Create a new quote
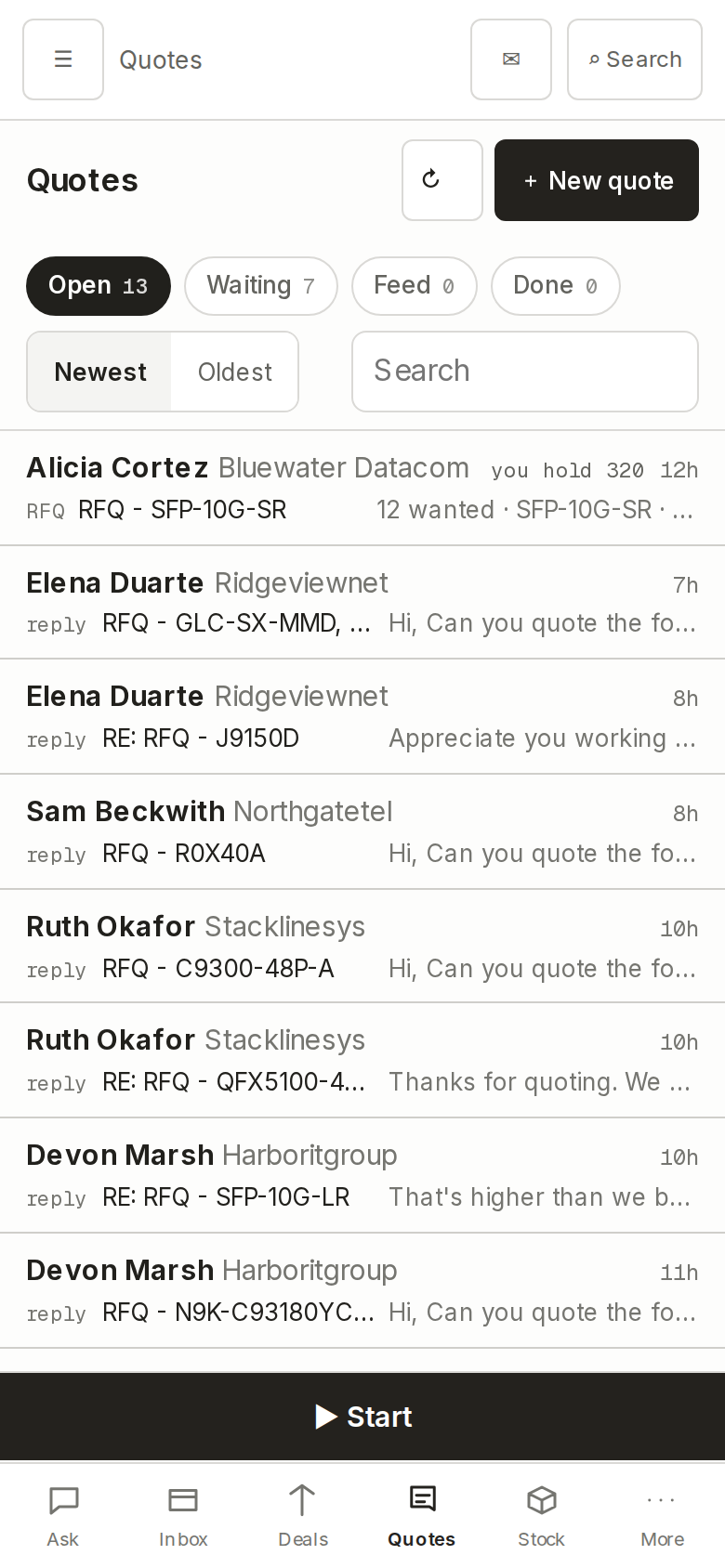Screen dimensions: 725x1568 coord(597,180)
